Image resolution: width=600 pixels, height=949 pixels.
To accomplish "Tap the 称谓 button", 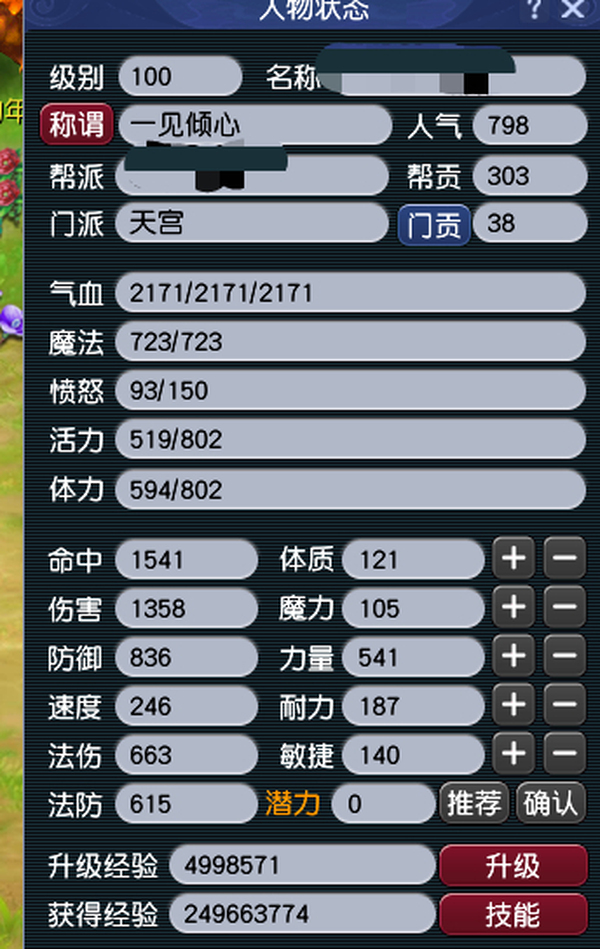I will tap(76, 125).
